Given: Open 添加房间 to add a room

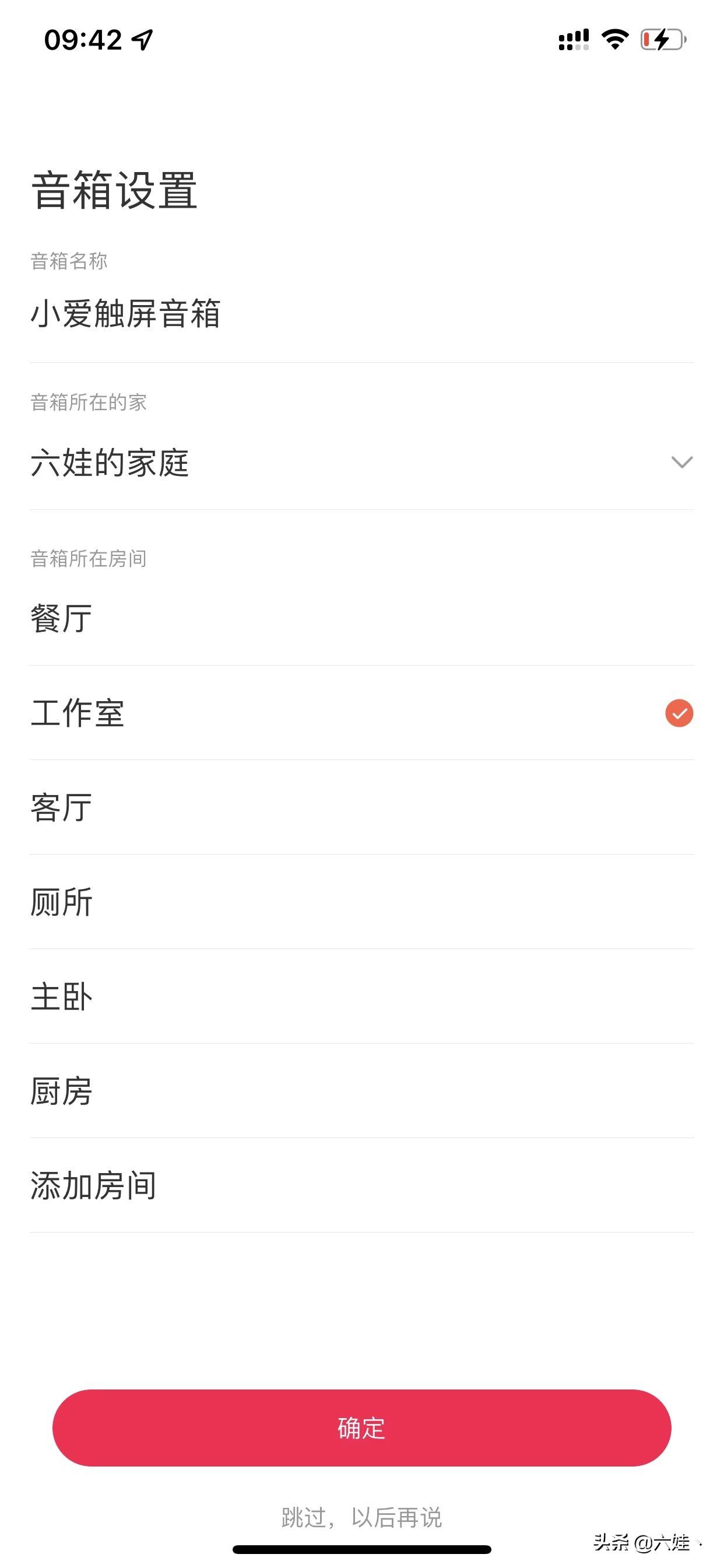Looking at the screenshot, I should (362, 1185).
